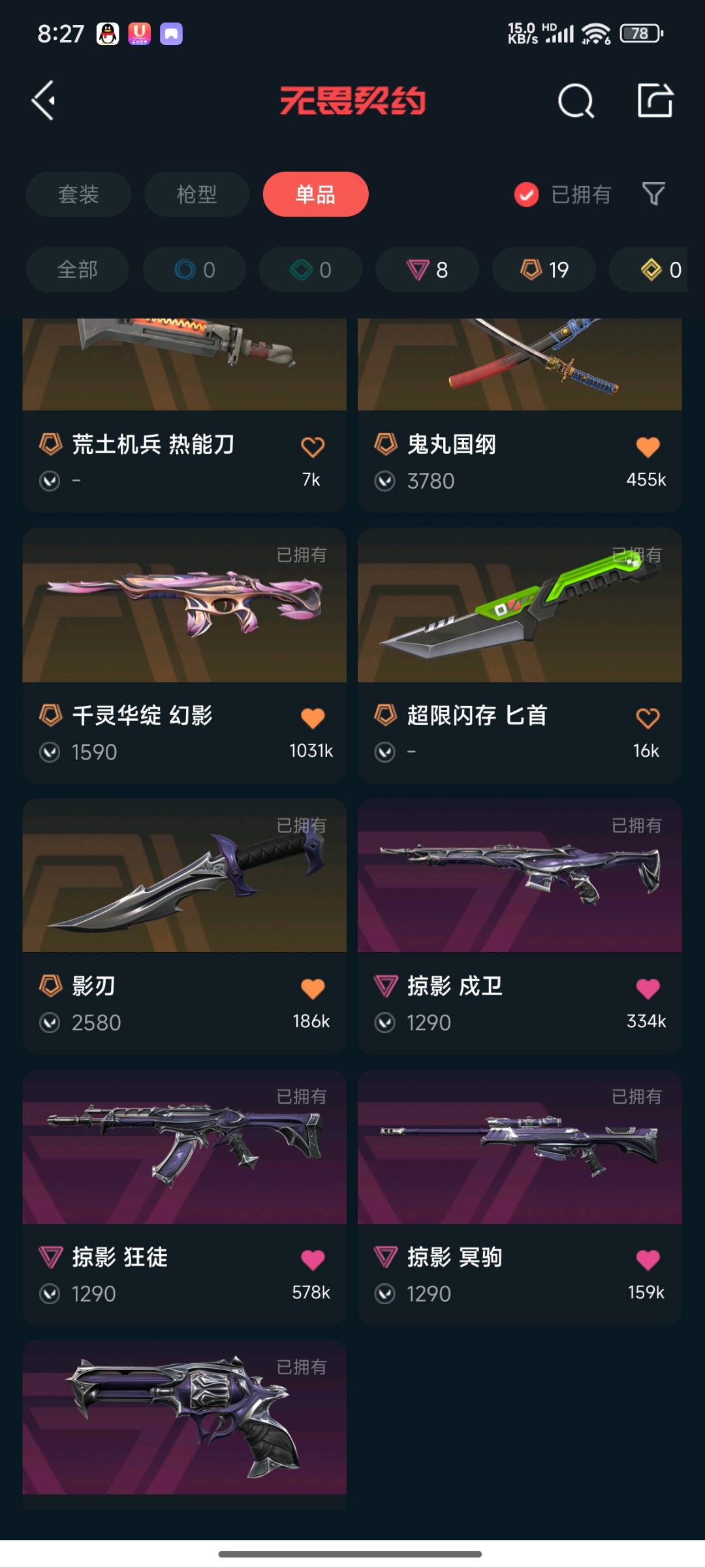Open the search icon

pyautogui.click(x=576, y=101)
